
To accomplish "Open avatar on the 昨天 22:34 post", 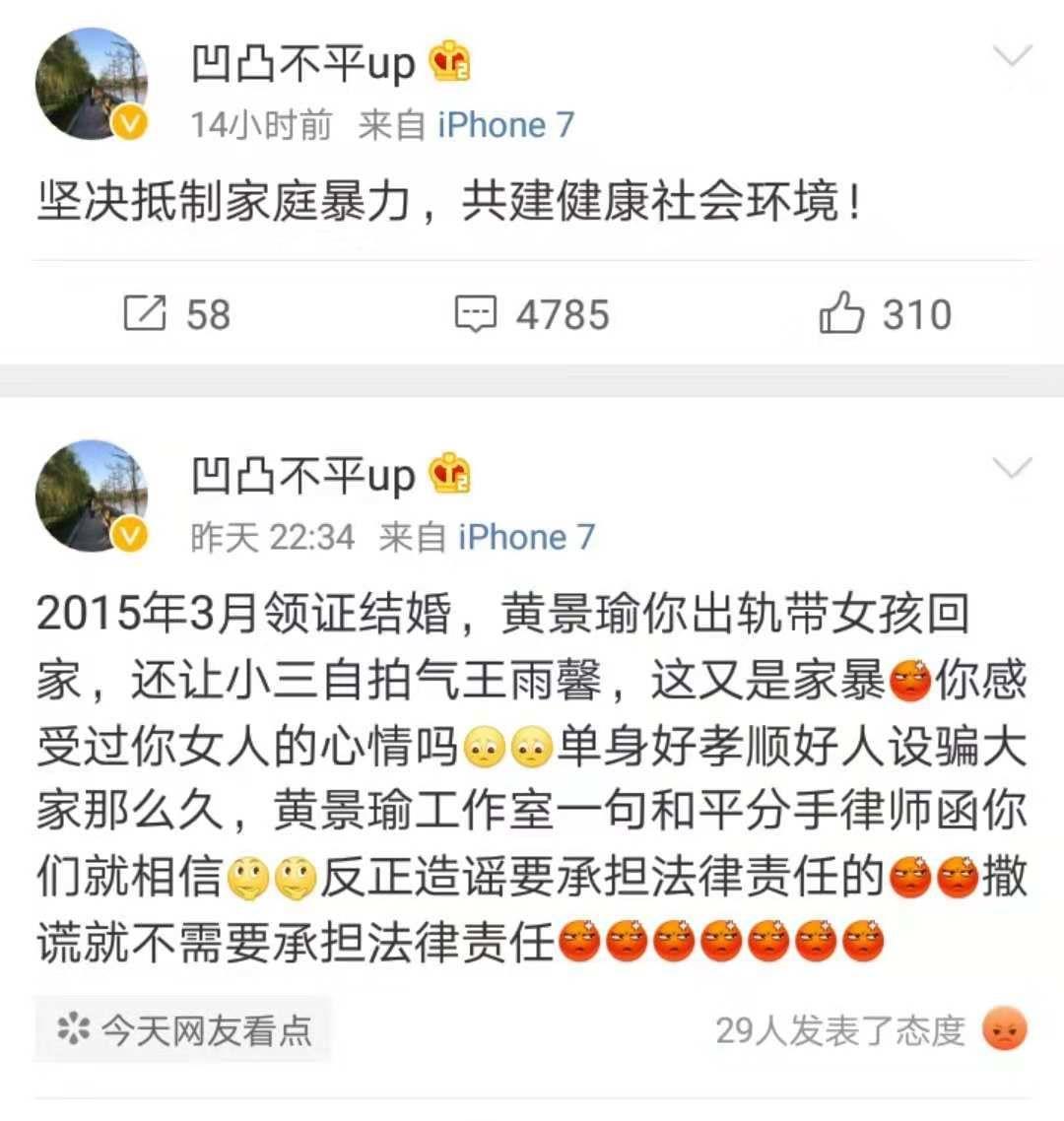I will point(91,496).
